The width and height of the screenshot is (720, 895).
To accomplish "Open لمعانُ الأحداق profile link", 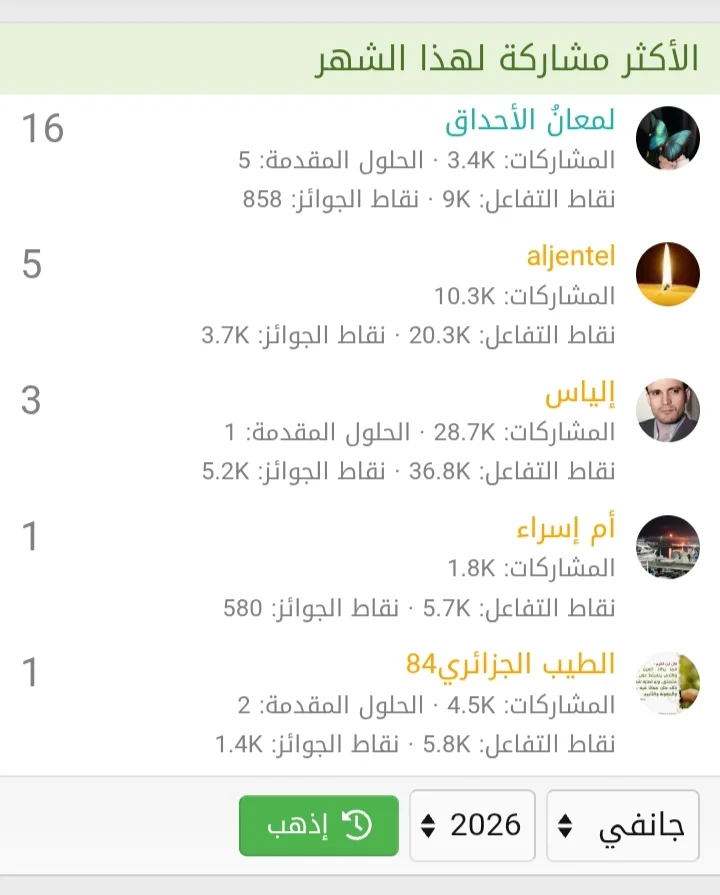I will point(530,121).
